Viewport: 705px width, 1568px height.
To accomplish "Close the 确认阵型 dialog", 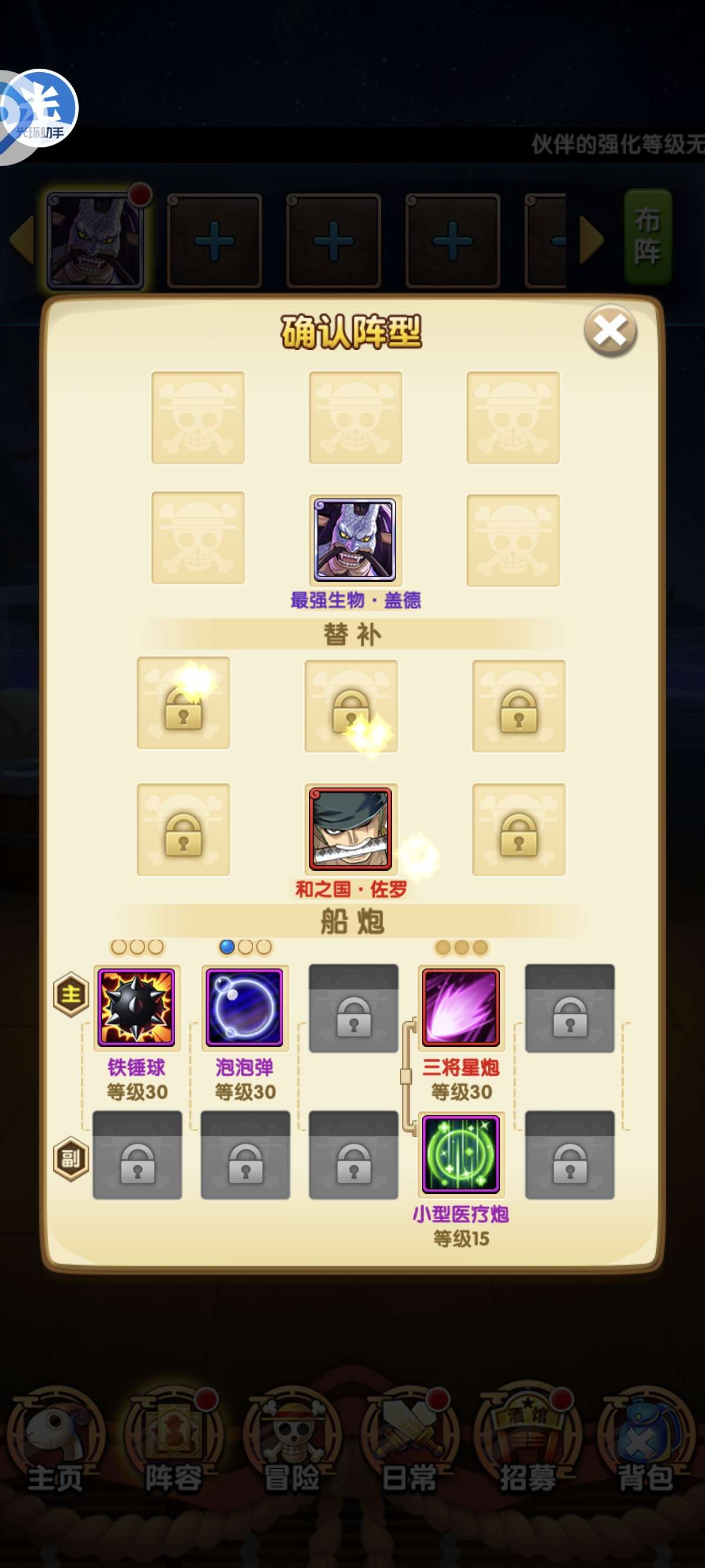I will tap(610, 331).
